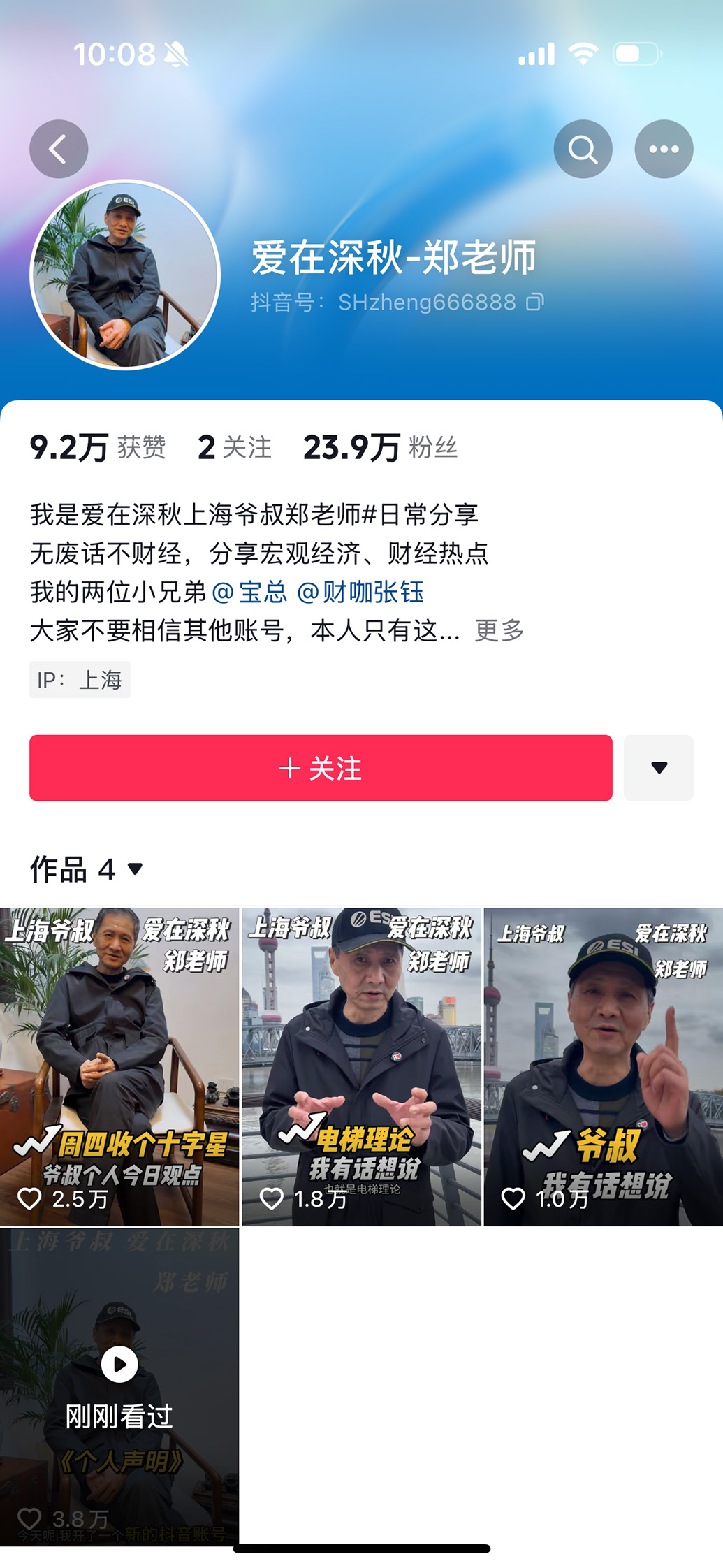
Task: Play the 周四收个十字星 video
Action: point(119,1066)
